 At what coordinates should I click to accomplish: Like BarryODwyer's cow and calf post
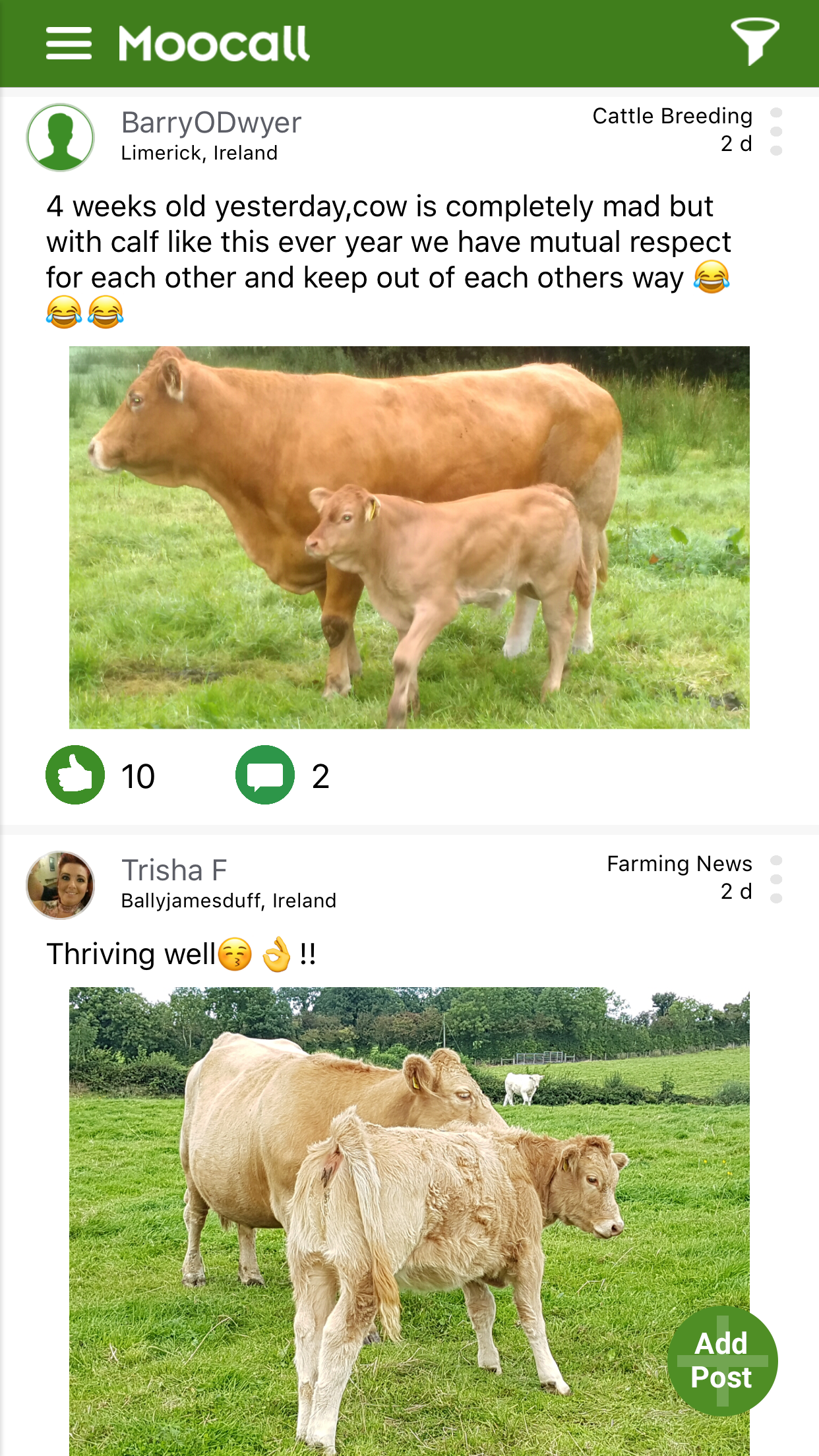point(75,775)
